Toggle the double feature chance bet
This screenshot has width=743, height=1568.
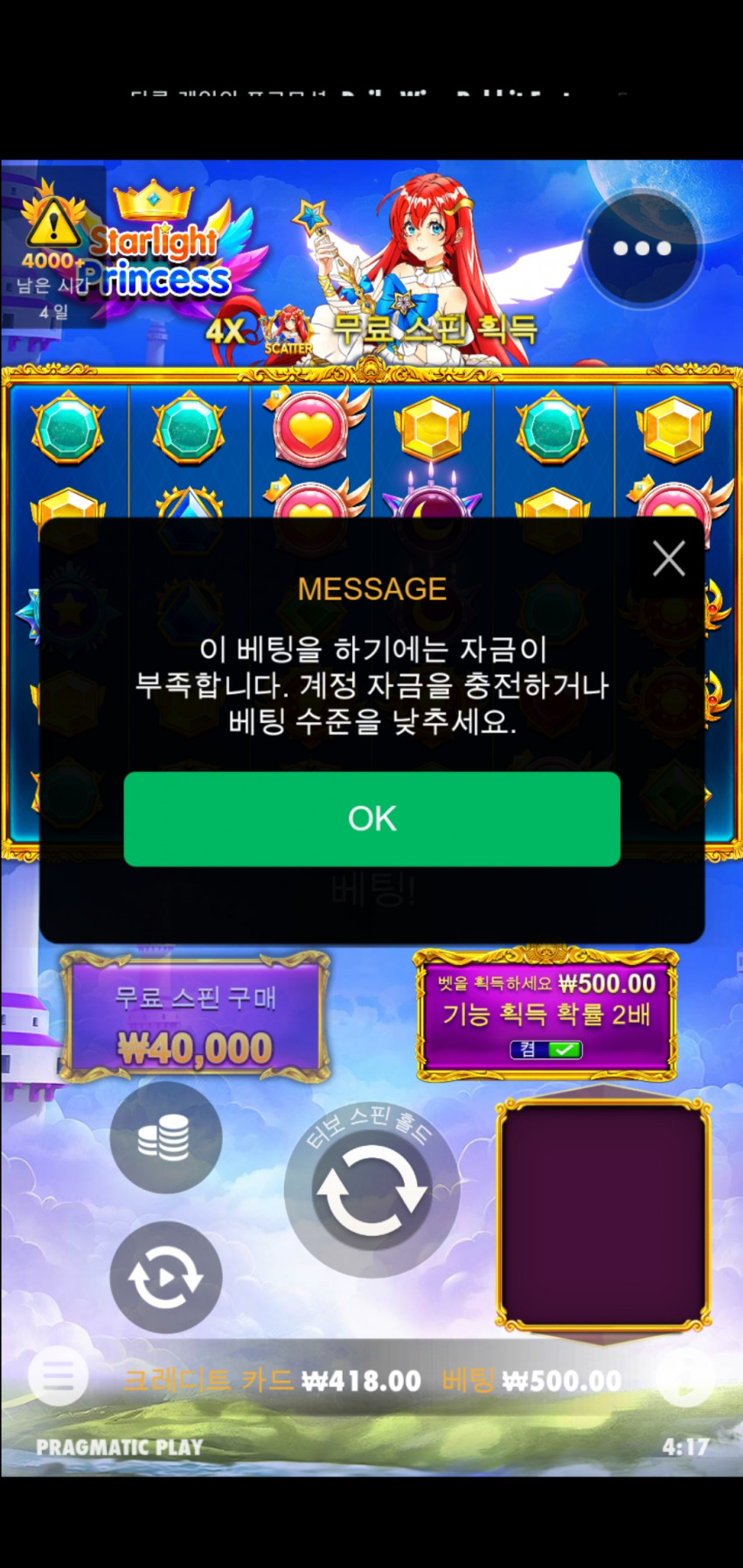pos(546,1050)
